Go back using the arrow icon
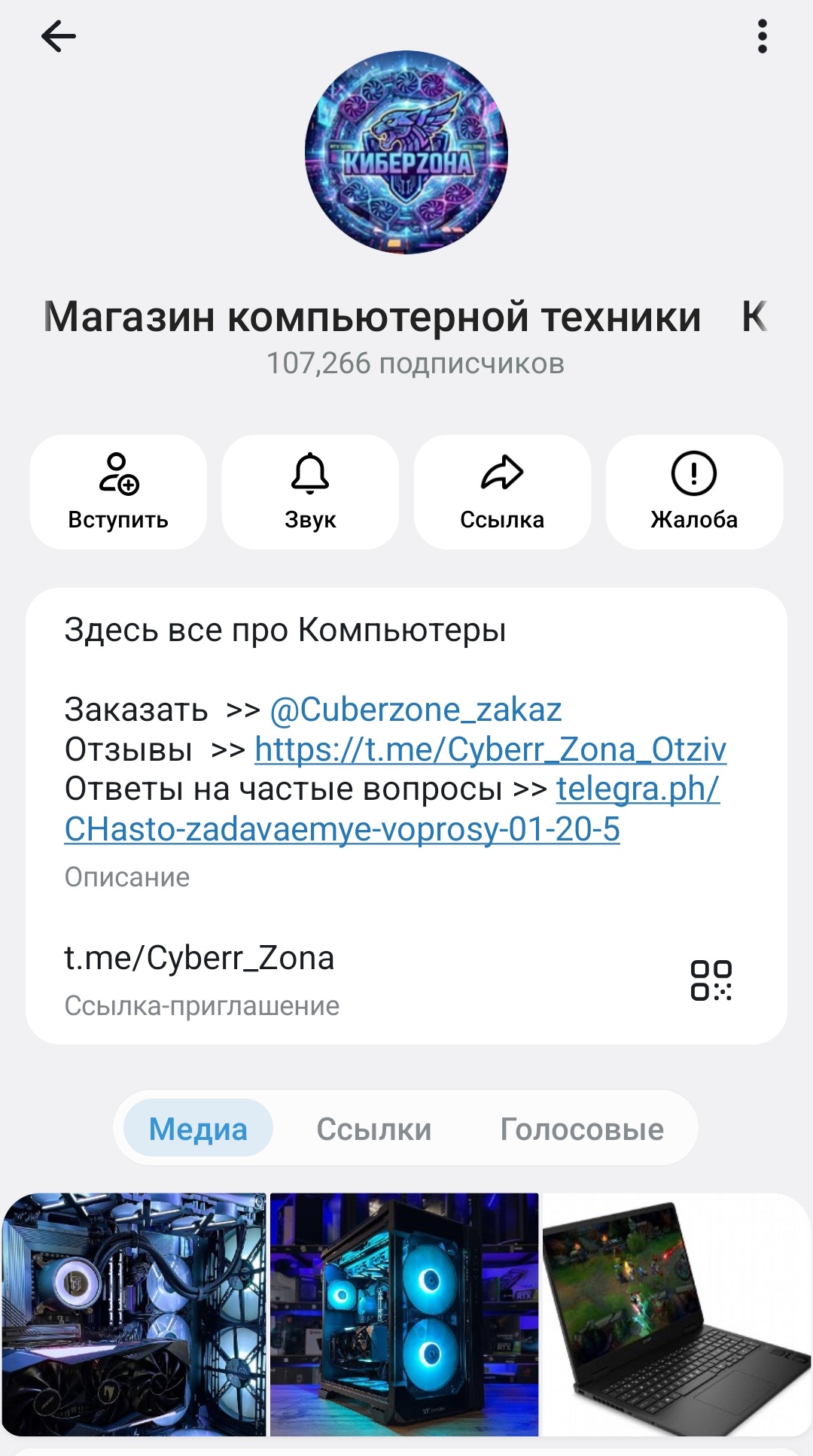 coord(59,36)
